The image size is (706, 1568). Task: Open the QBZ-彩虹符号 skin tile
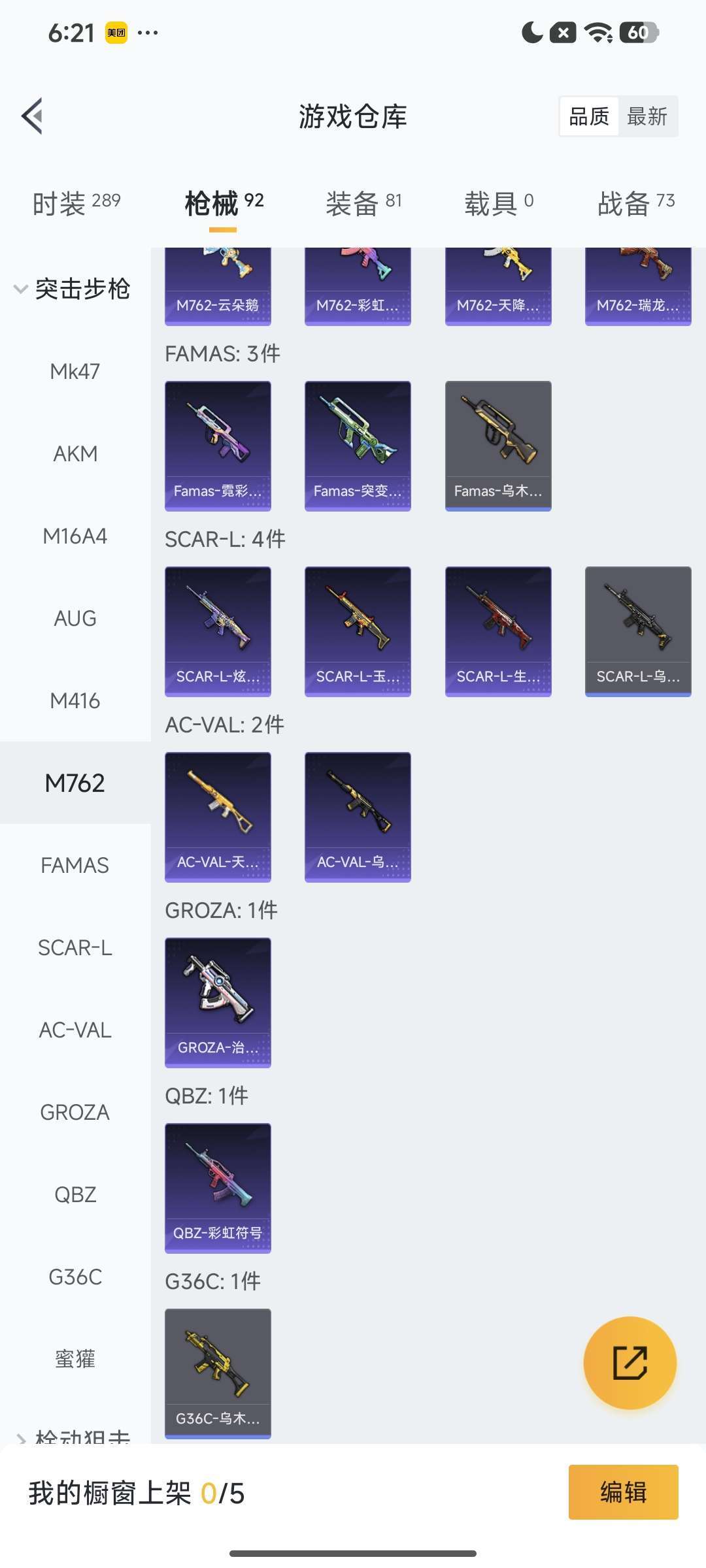tap(218, 1188)
